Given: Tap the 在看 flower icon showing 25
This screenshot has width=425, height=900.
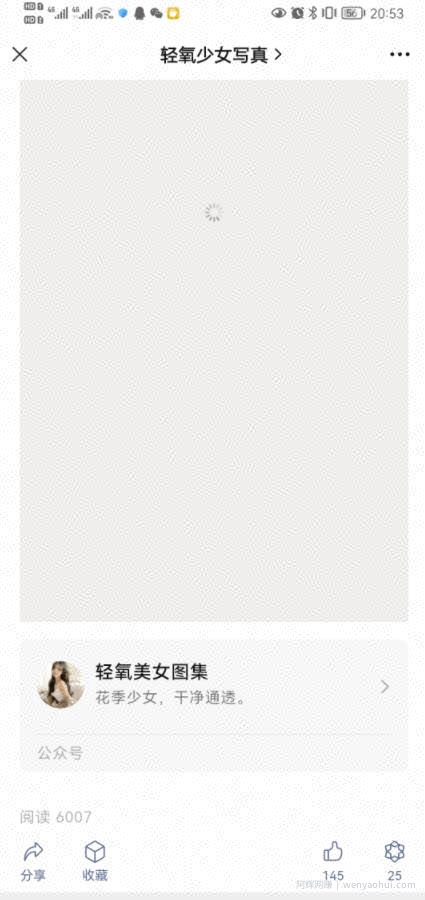Looking at the screenshot, I should pyautogui.click(x=395, y=861).
